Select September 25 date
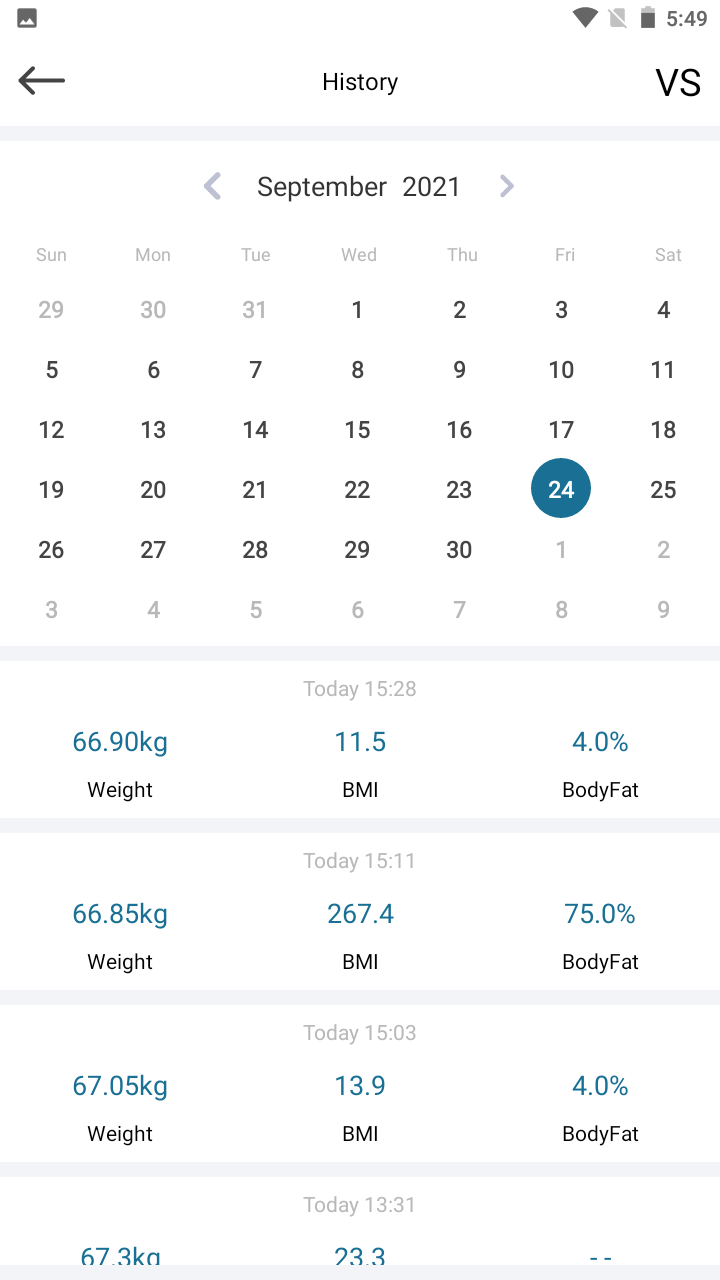Viewport: 720px width, 1280px height. pos(663,490)
